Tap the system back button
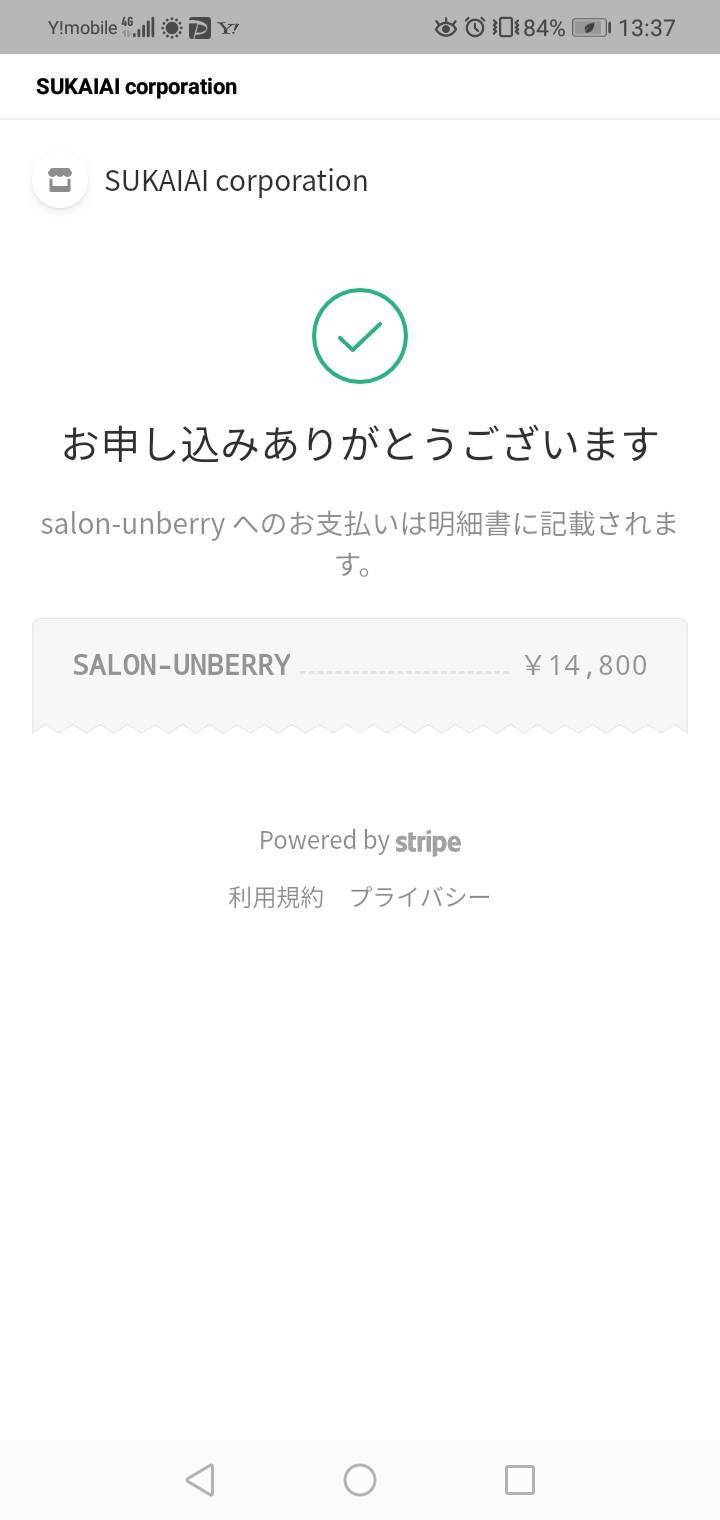 pyautogui.click(x=200, y=1479)
